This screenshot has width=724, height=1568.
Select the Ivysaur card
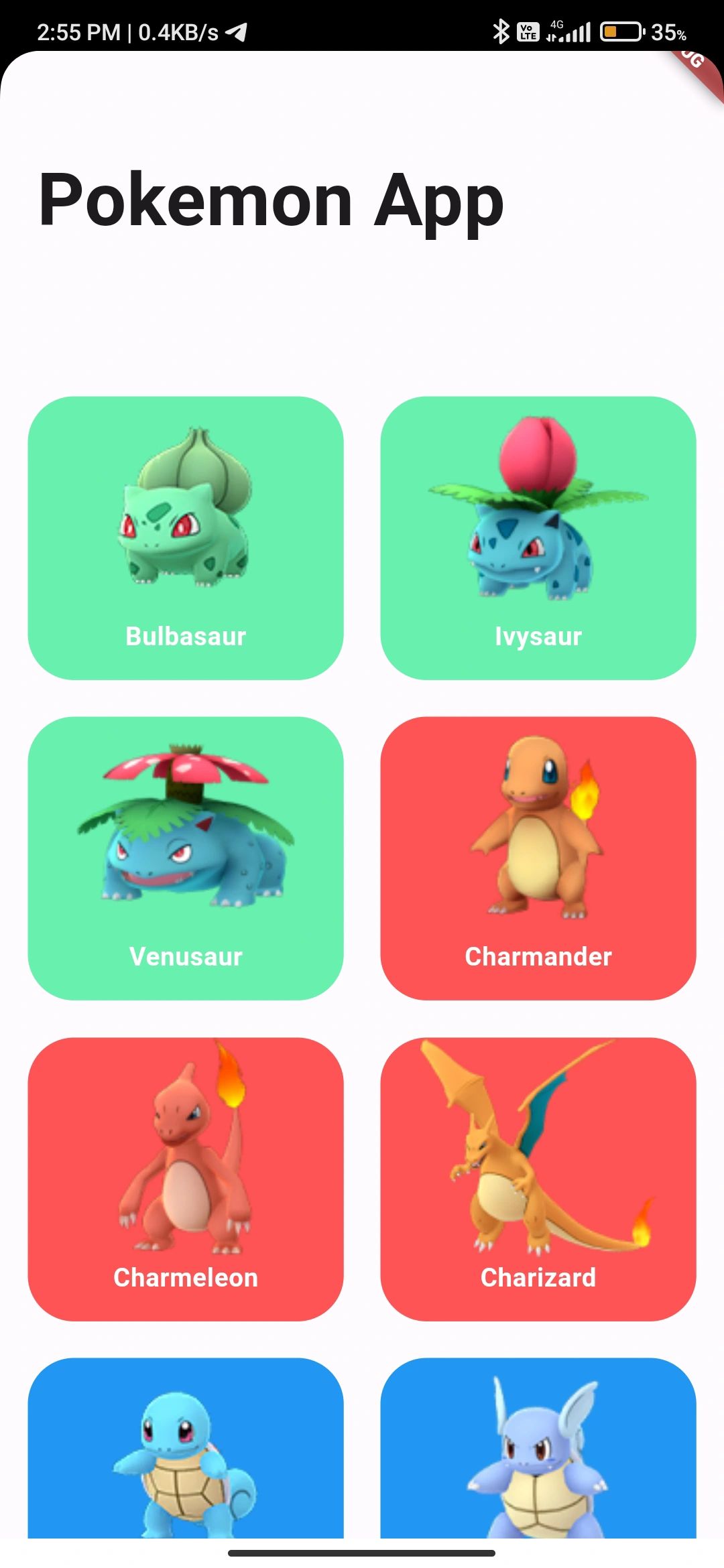click(538, 538)
